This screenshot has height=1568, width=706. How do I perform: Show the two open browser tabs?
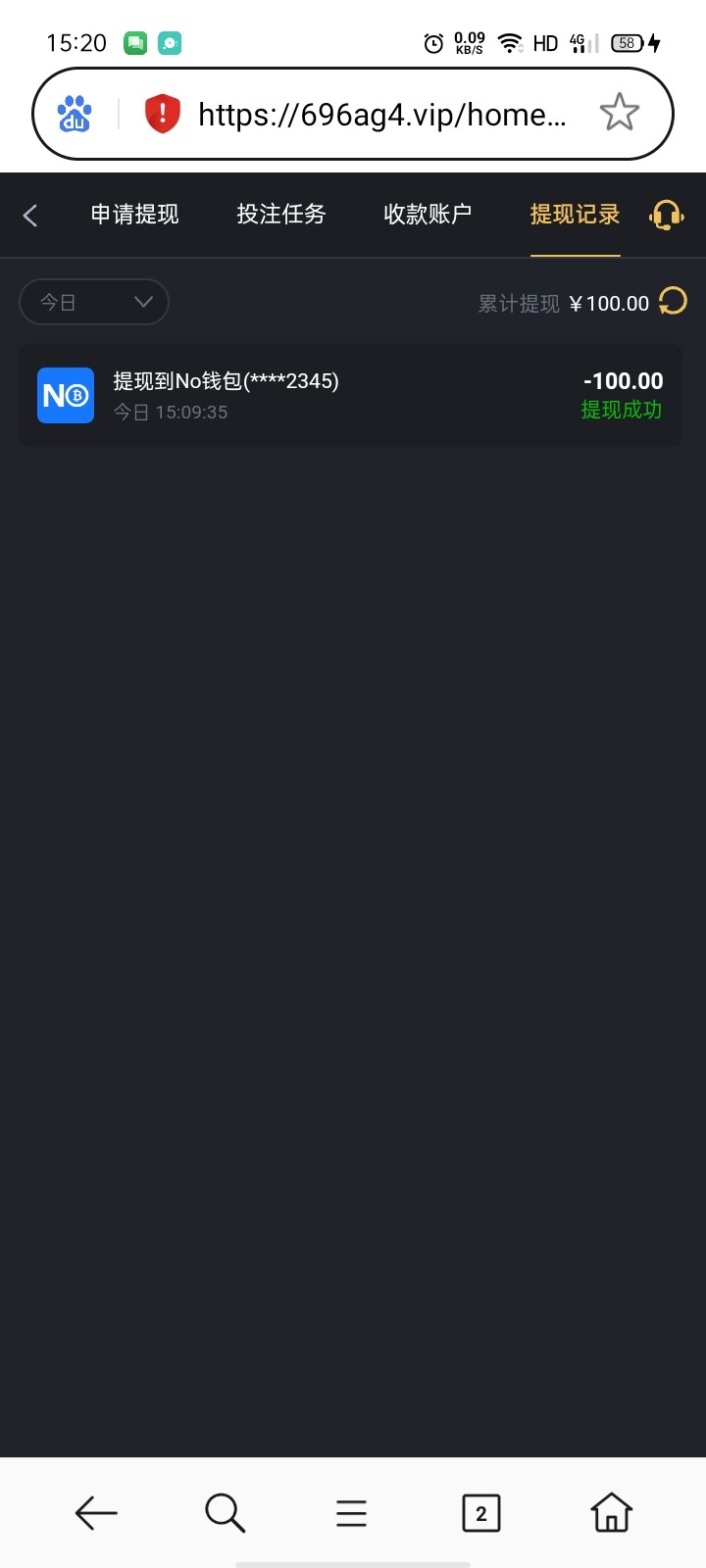coord(480,1513)
